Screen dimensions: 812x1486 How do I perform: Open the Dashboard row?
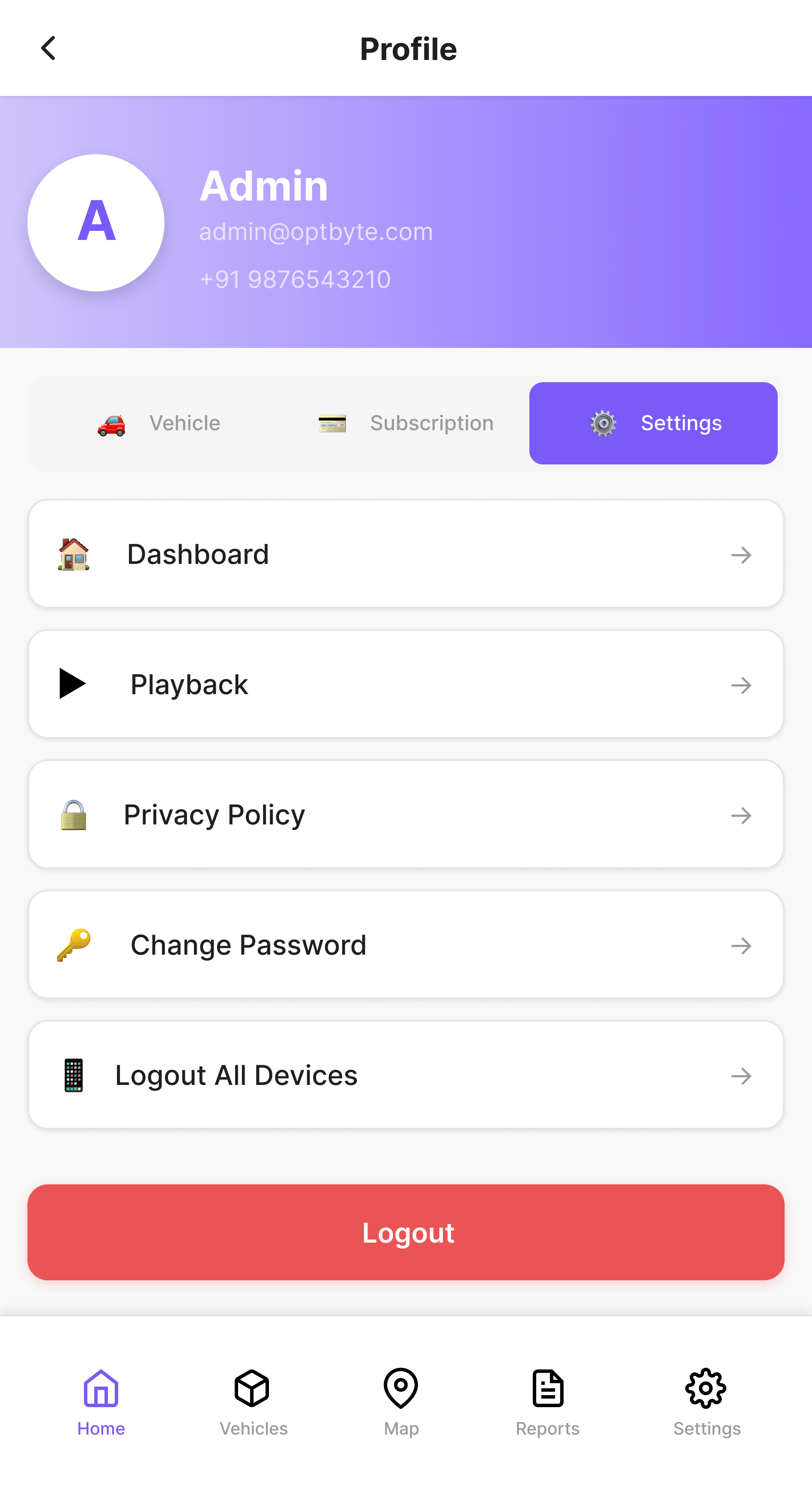[x=406, y=554]
